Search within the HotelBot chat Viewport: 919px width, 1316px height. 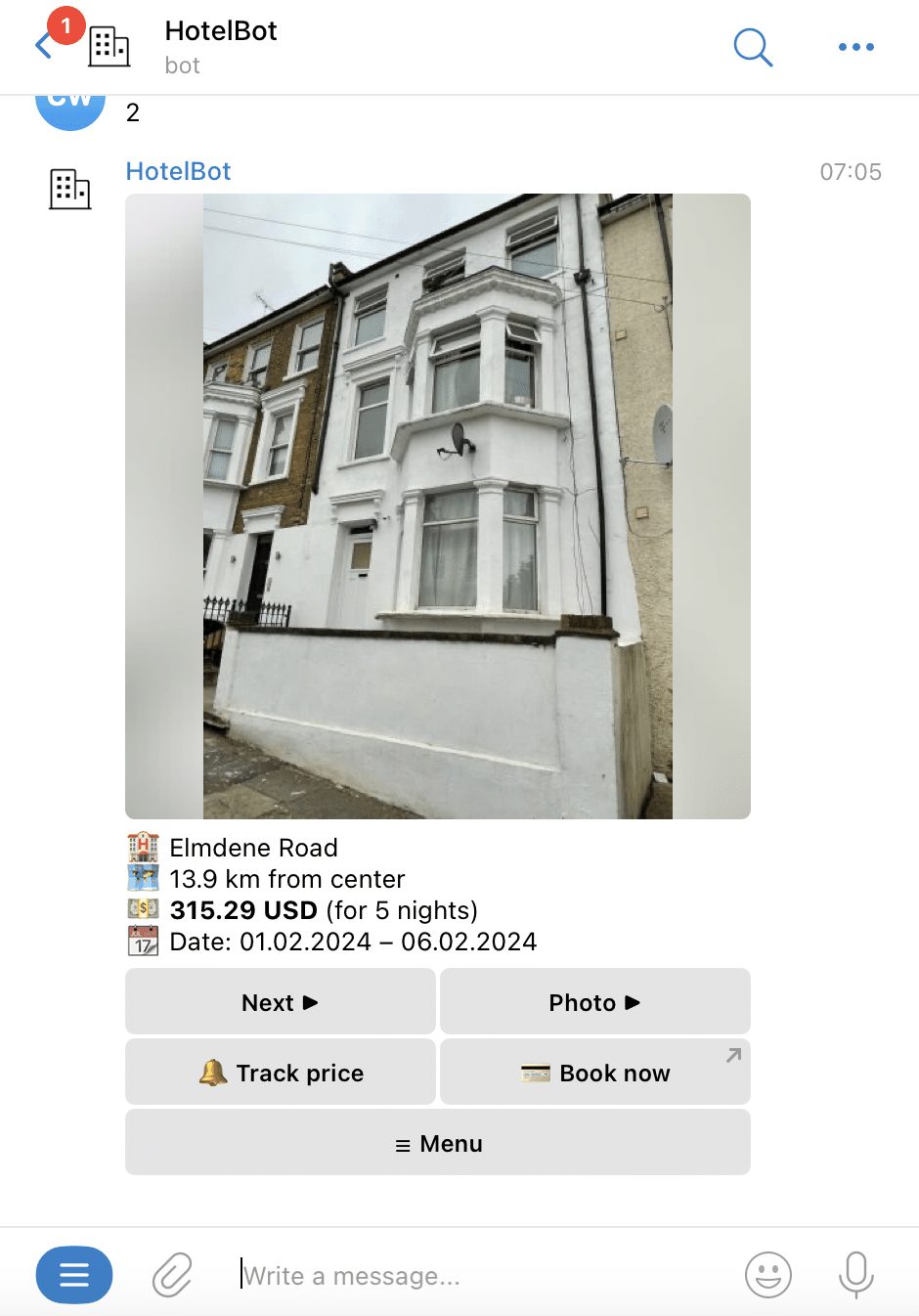click(753, 46)
